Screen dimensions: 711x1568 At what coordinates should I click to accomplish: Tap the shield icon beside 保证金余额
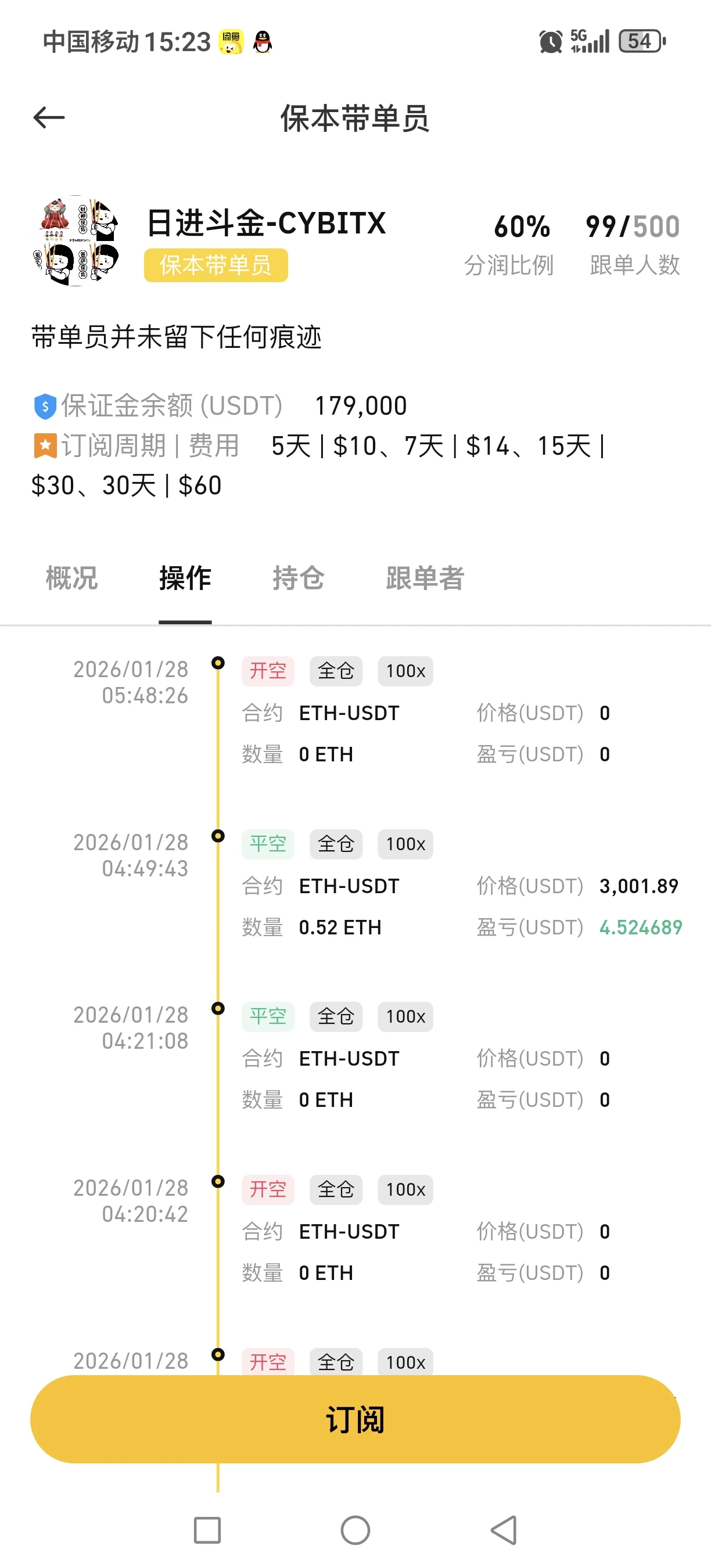[x=45, y=405]
